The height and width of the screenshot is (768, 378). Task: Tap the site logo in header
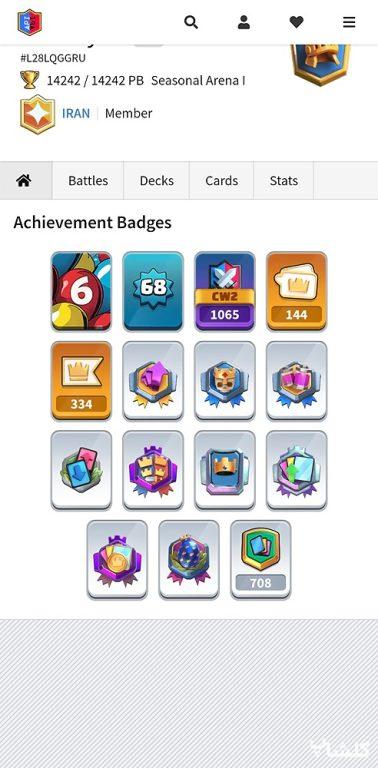click(29, 22)
